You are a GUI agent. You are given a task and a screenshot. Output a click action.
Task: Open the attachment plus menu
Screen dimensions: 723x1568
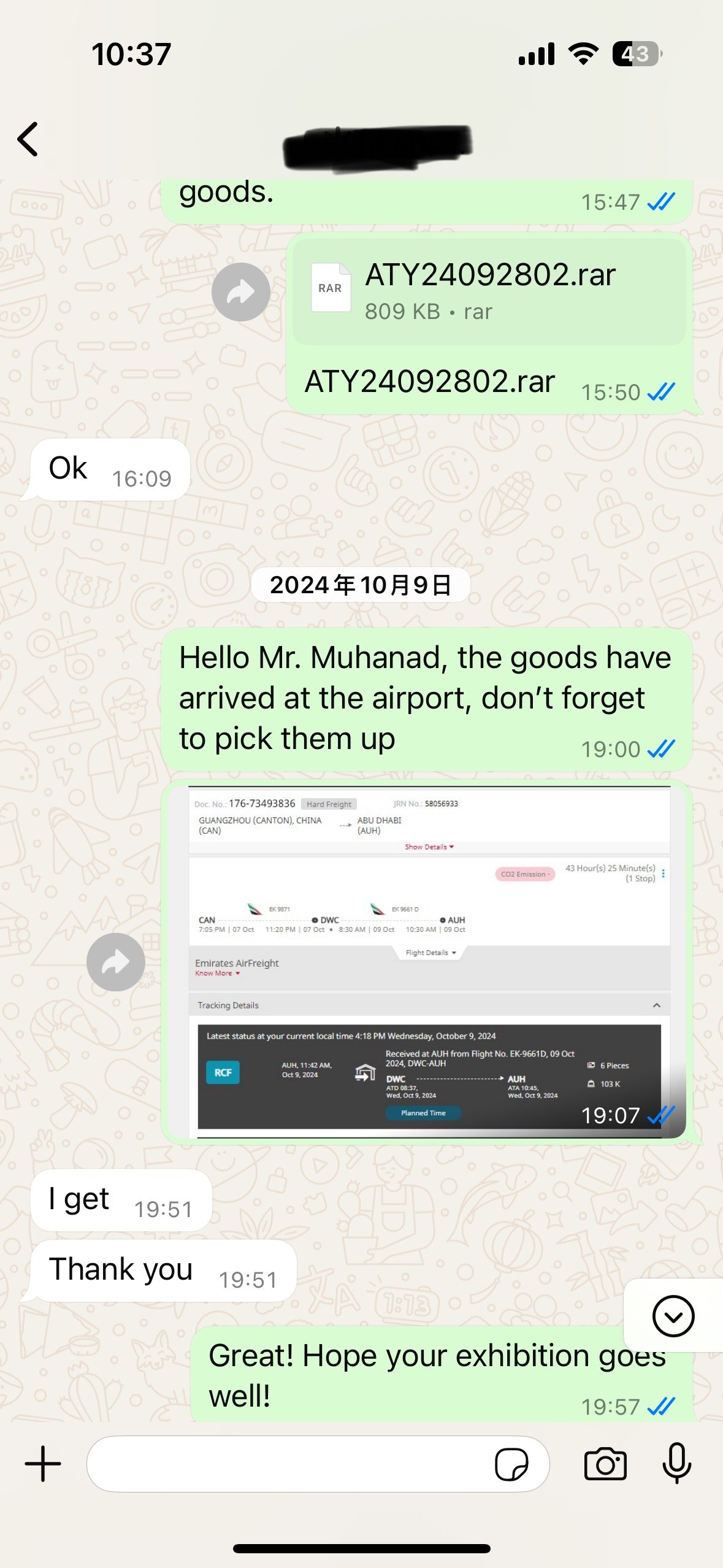coord(43,1464)
